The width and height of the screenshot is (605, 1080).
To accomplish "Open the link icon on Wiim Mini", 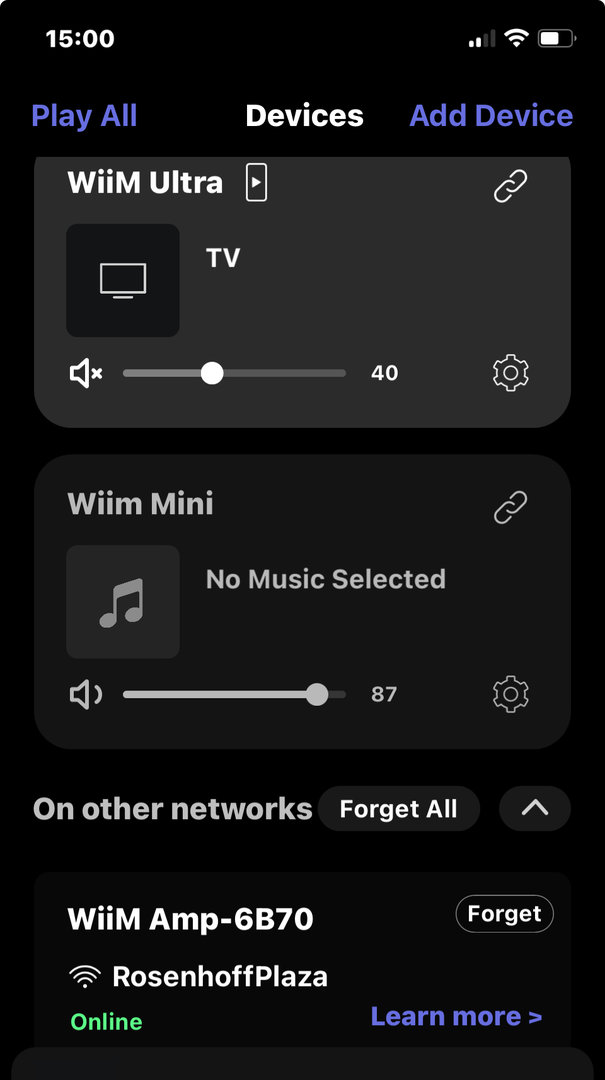I will [x=511, y=508].
